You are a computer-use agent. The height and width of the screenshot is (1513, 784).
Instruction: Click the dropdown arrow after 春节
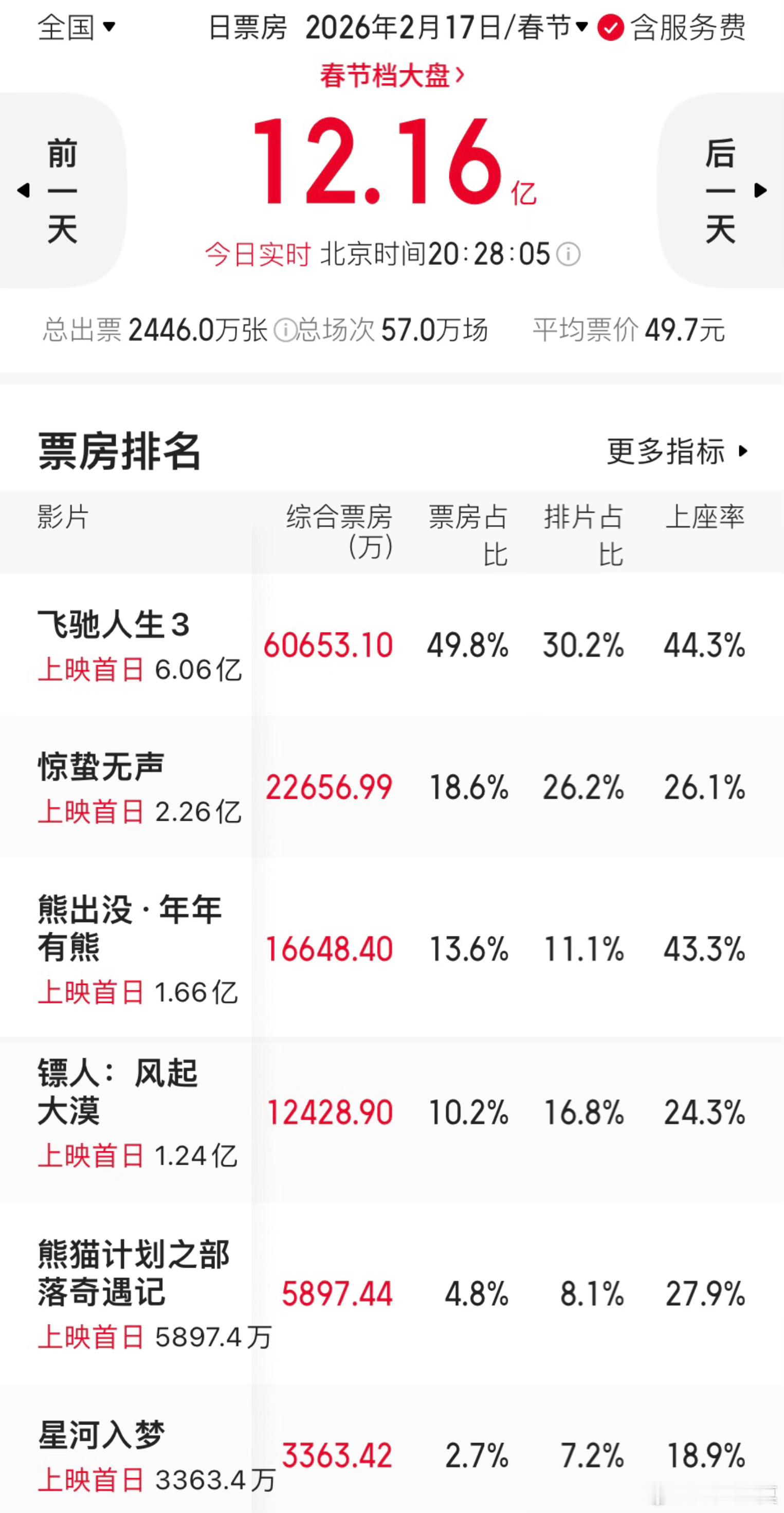[x=581, y=28]
